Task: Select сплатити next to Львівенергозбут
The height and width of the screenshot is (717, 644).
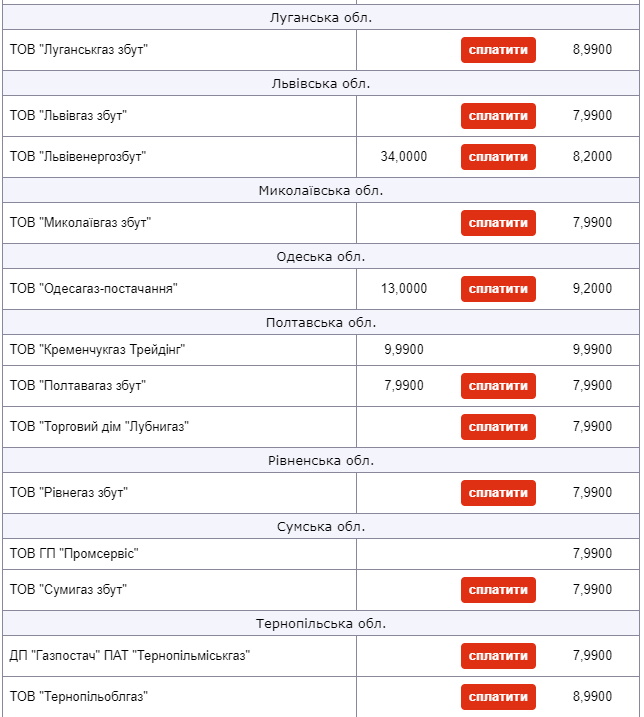Action: 498,157
